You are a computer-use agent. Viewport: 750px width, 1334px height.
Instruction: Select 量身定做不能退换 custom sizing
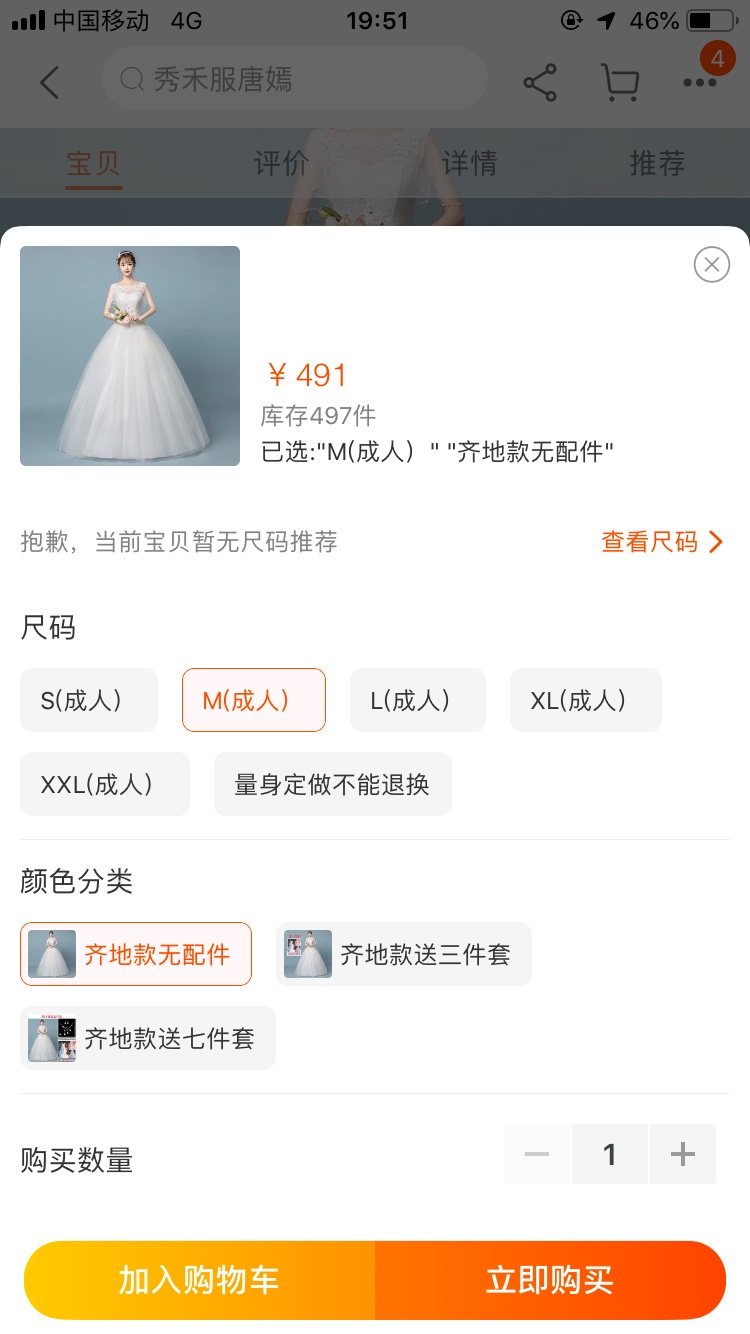[x=333, y=784]
